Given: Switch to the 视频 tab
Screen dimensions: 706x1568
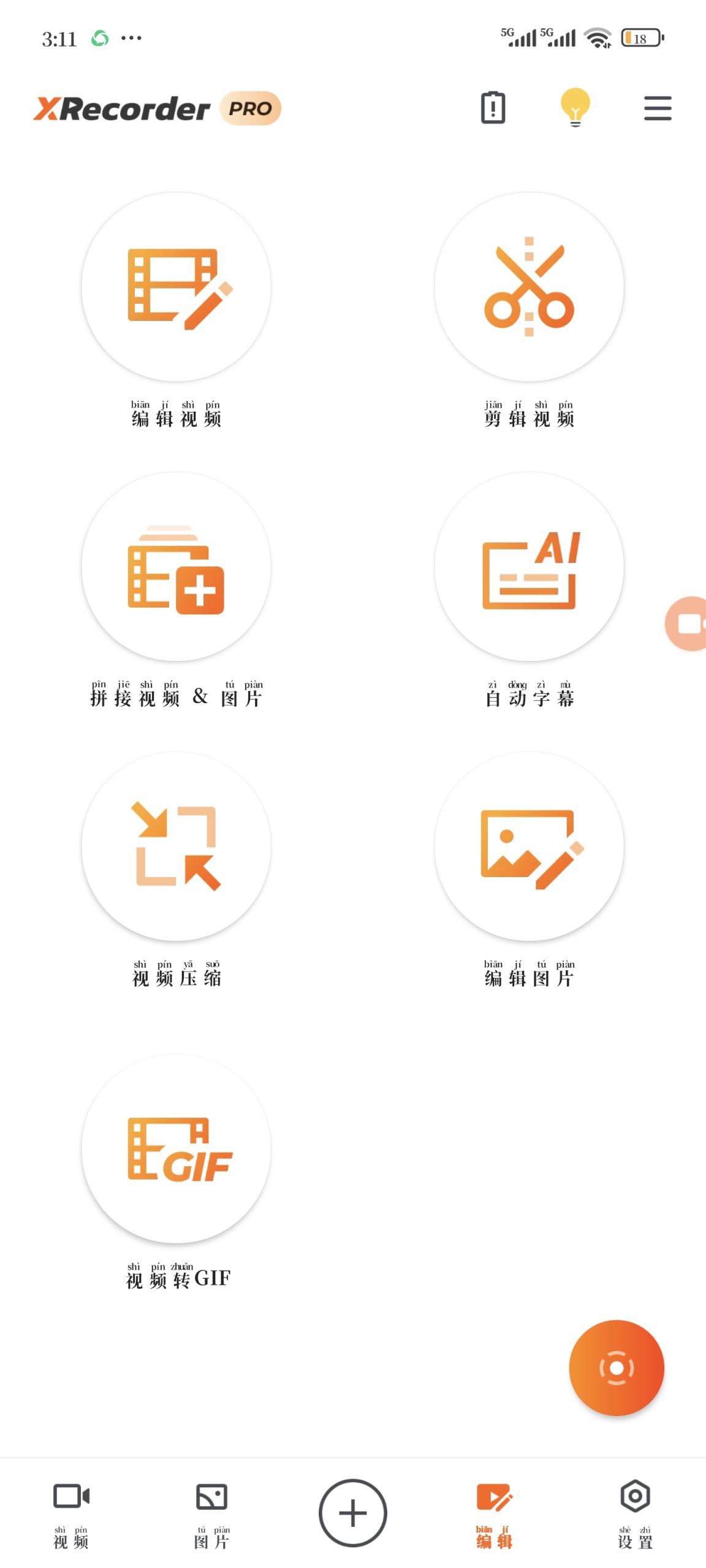Looking at the screenshot, I should 71,1513.
